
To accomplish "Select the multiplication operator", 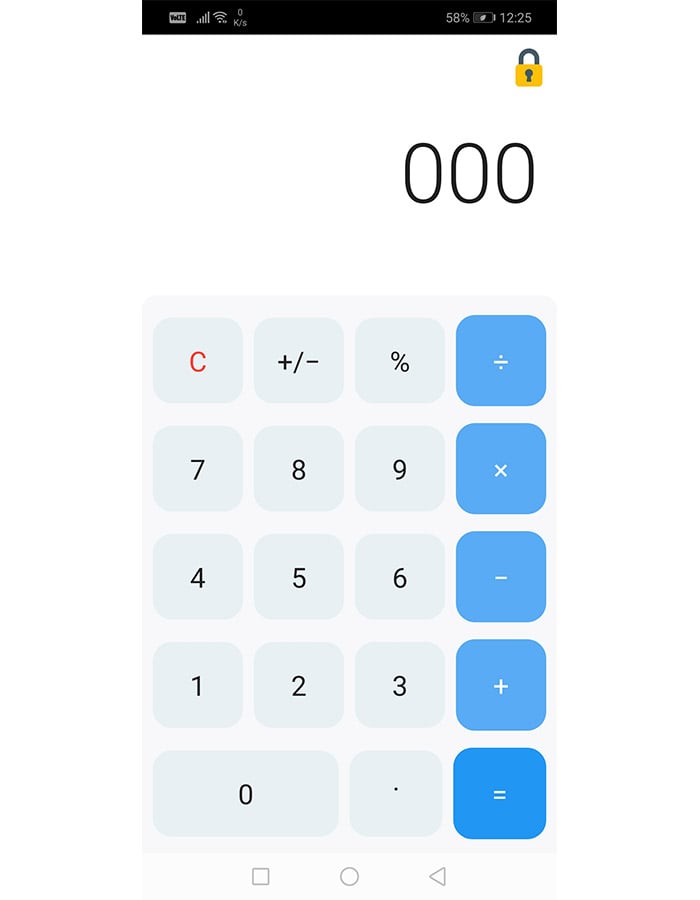I will (x=500, y=469).
